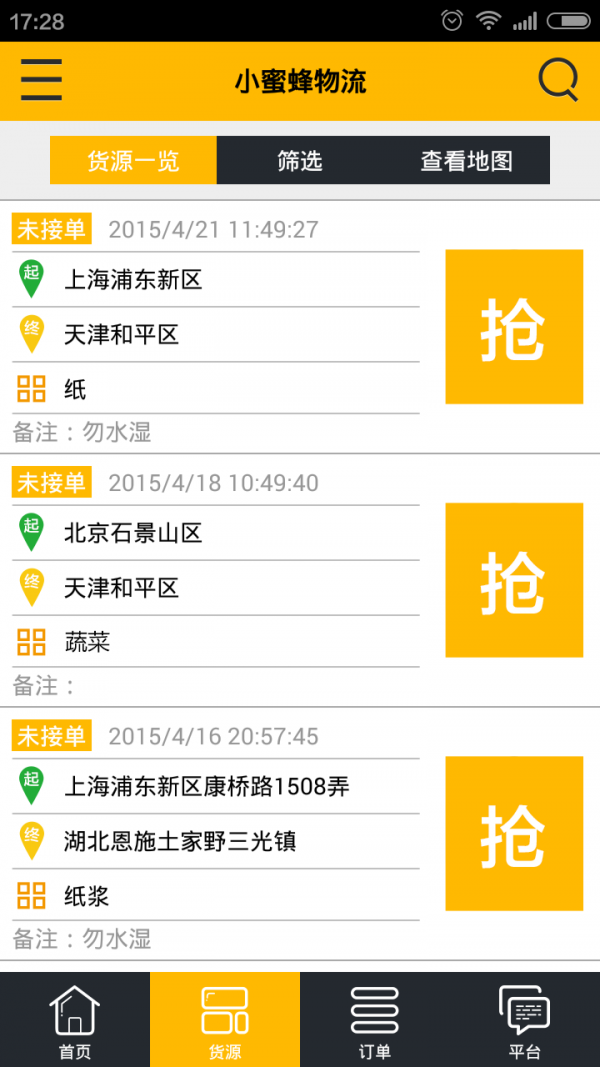The height and width of the screenshot is (1067, 600).
Task: Switch to the 订单 orders tab
Action: (375, 1020)
